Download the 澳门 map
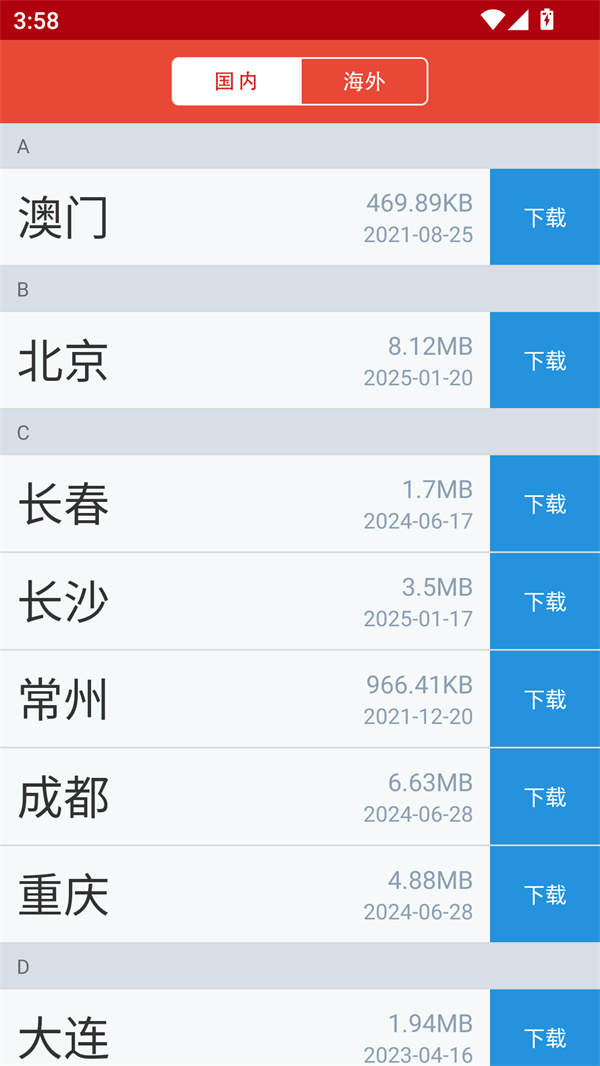Screen dimensions: 600x1066 545,217
